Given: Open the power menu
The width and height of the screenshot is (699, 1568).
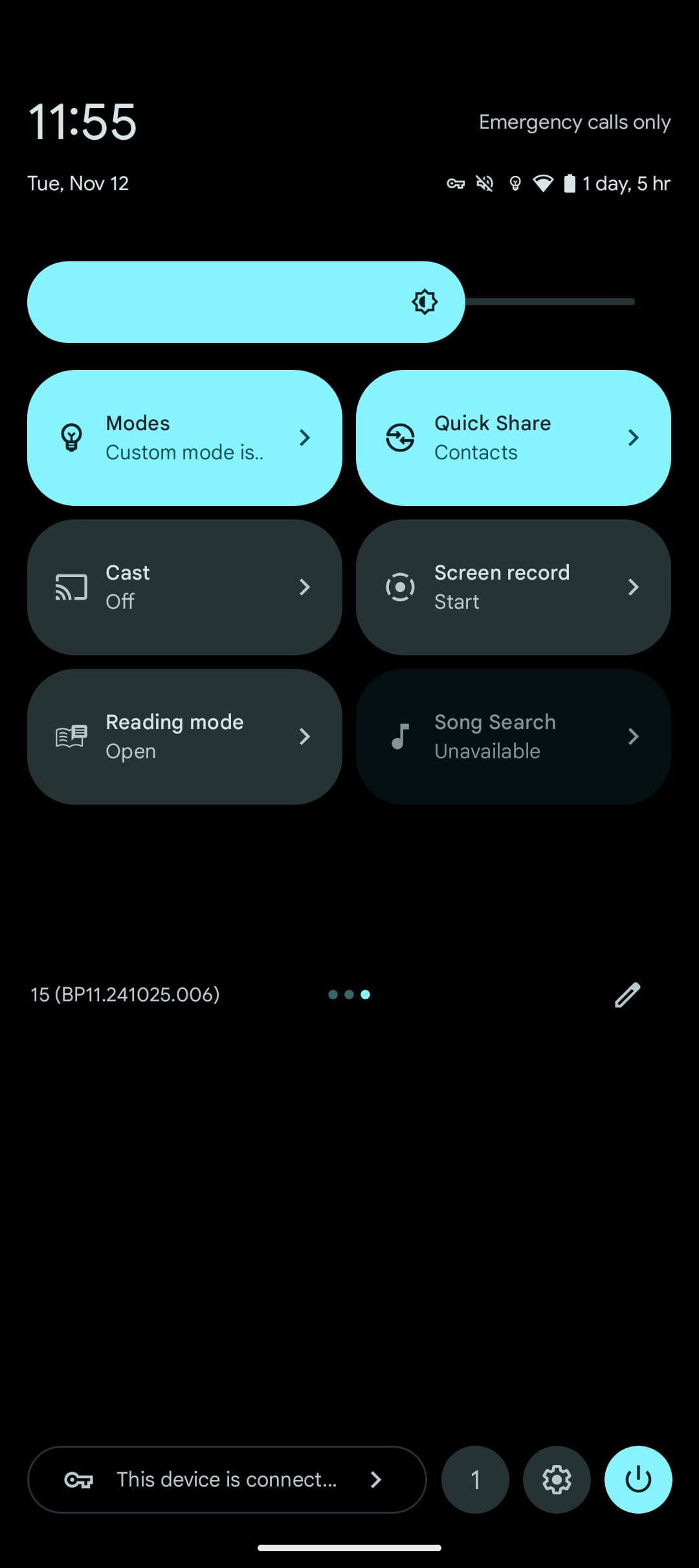Looking at the screenshot, I should pyautogui.click(x=638, y=1479).
